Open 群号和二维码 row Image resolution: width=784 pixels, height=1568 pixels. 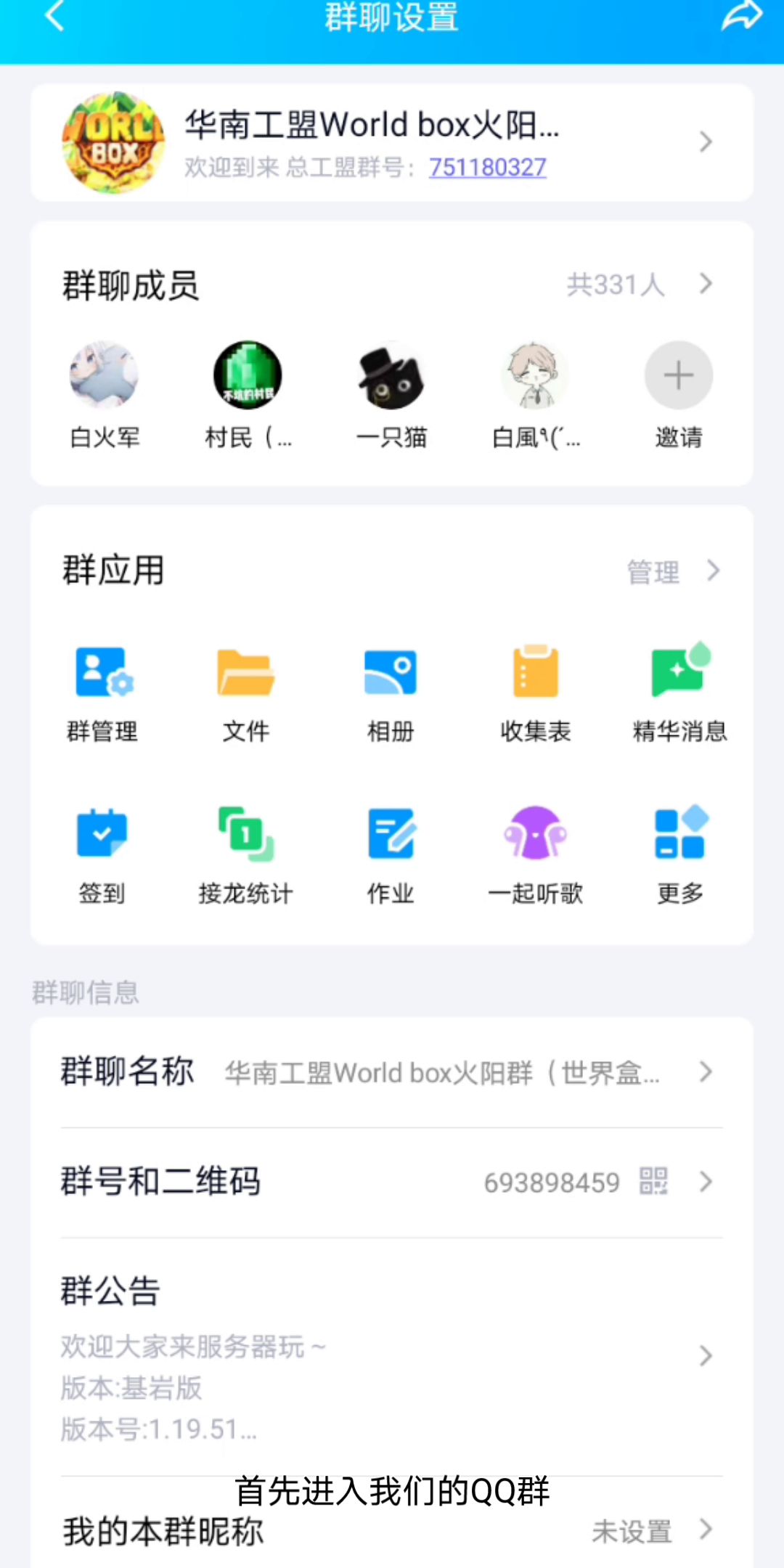coord(391,1182)
